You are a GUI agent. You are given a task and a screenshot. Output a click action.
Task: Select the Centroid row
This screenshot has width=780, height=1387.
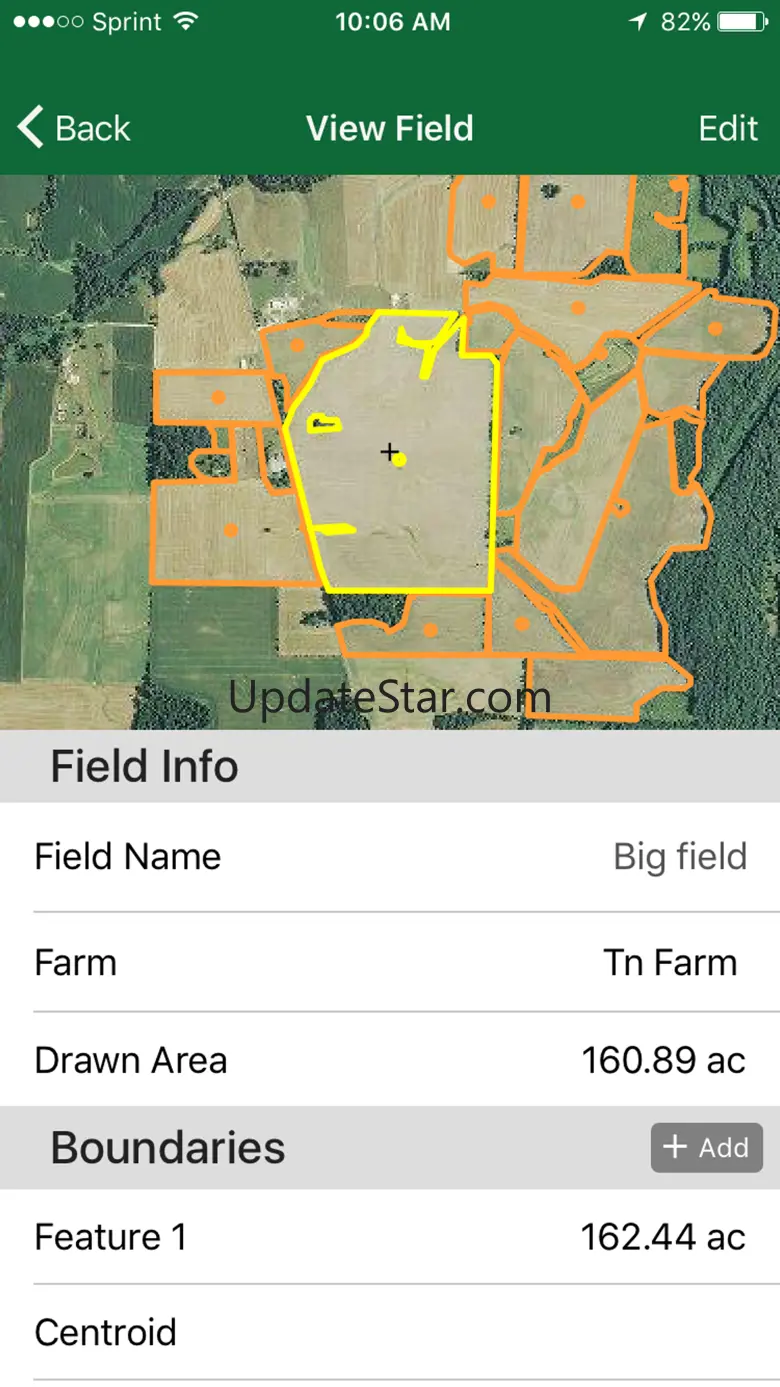[390, 1332]
